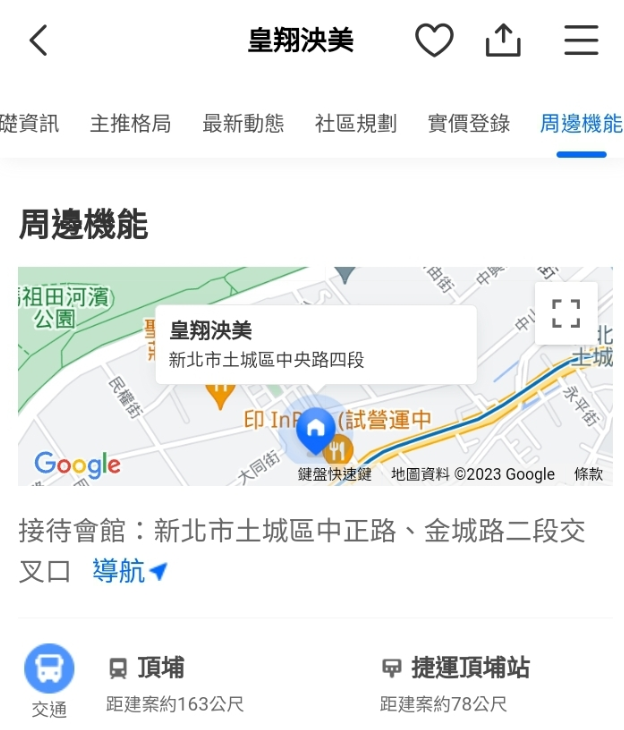This screenshot has width=624, height=730.
Task: Select the 周邊機能 tab
Action: (580, 123)
